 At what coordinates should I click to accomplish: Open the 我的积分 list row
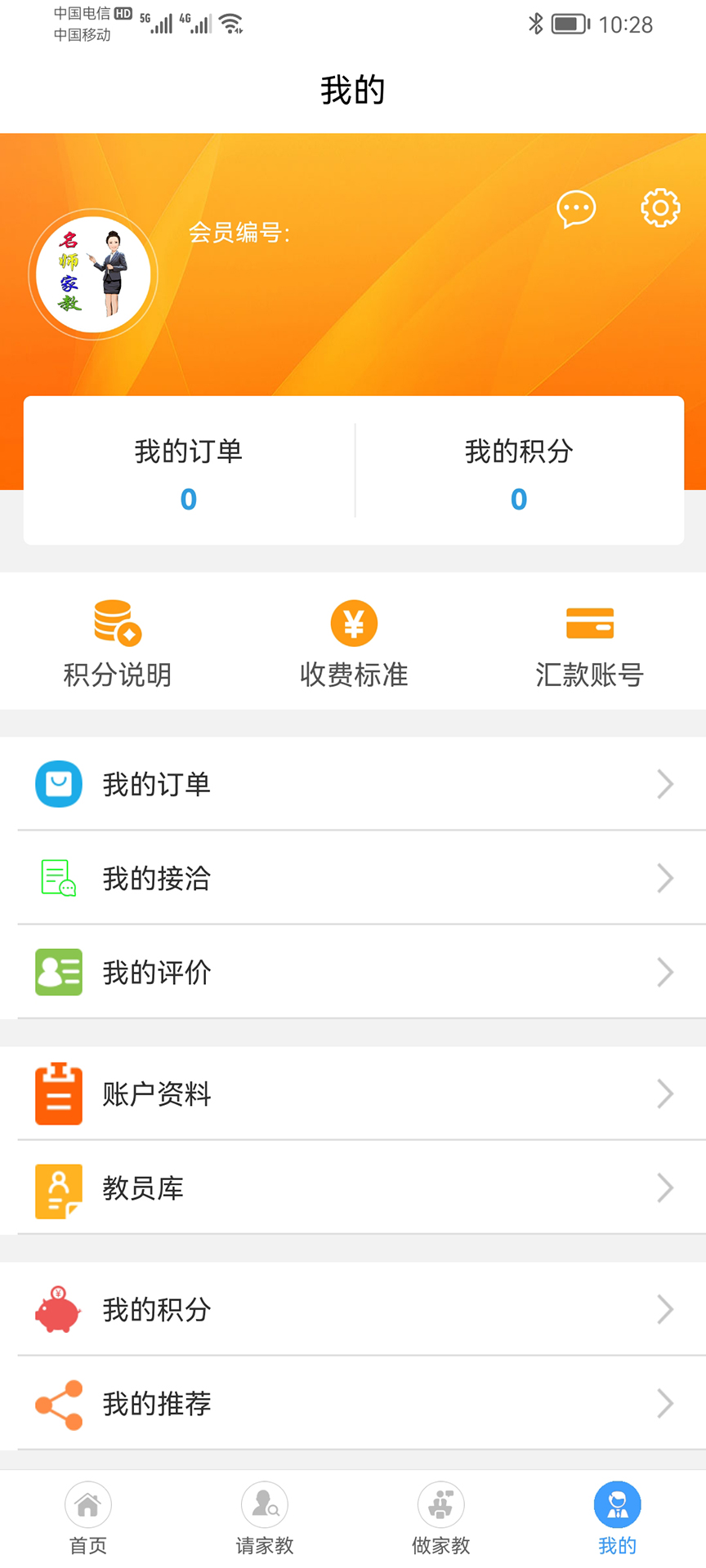tap(353, 1309)
